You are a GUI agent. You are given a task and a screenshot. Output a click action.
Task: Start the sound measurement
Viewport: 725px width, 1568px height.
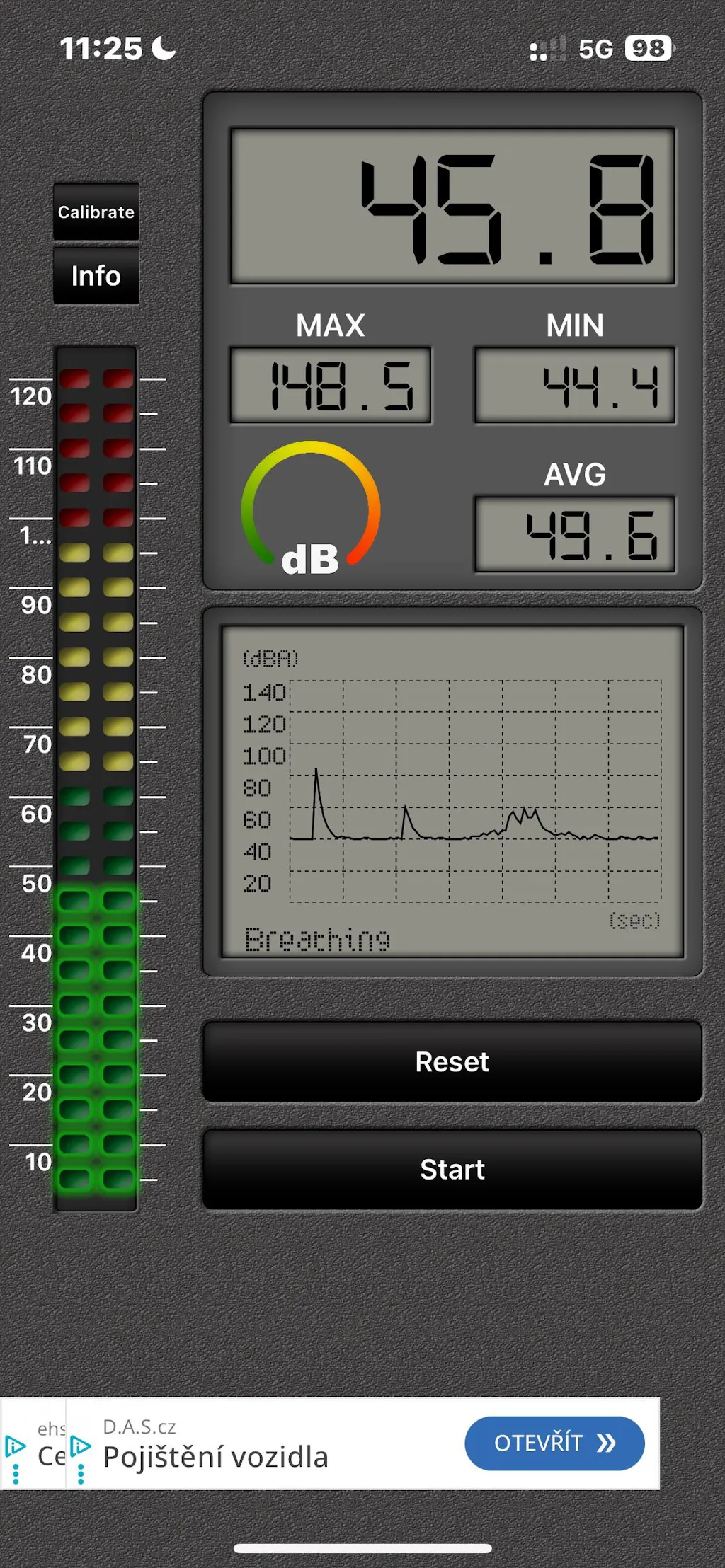[452, 1169]
